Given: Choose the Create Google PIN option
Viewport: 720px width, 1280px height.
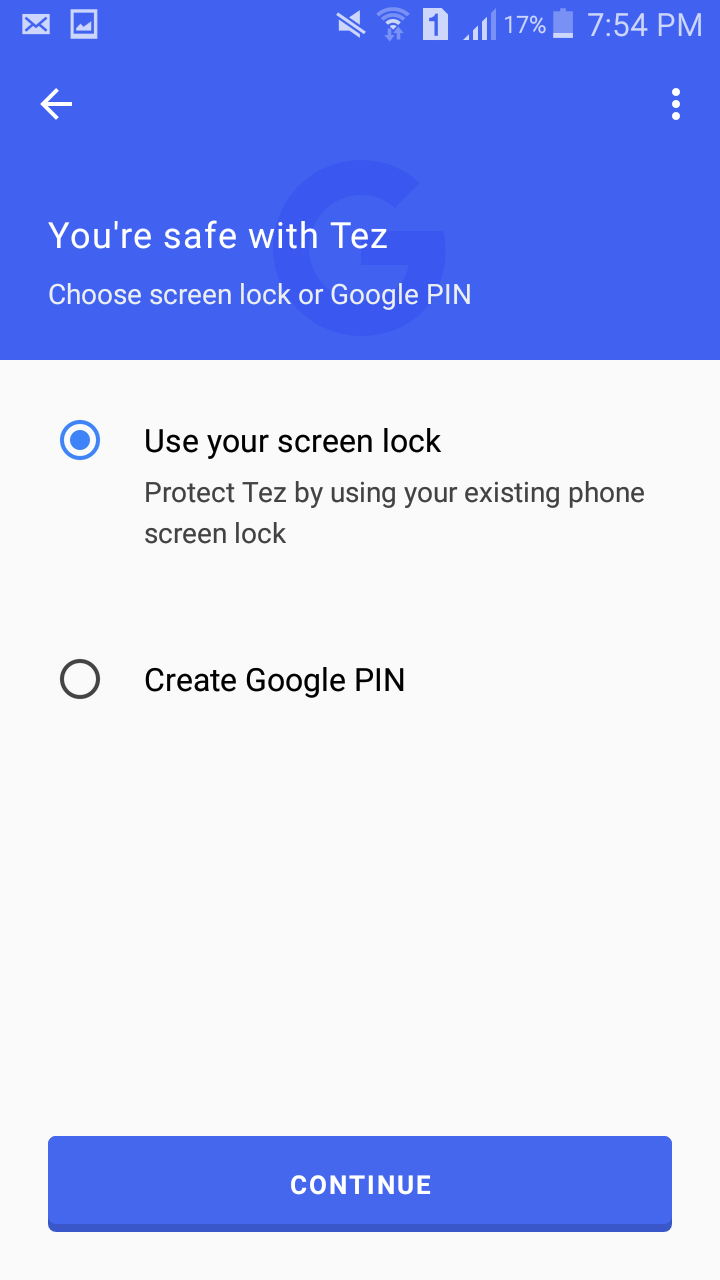Looking at the screenshot, I should coord(80,680).
